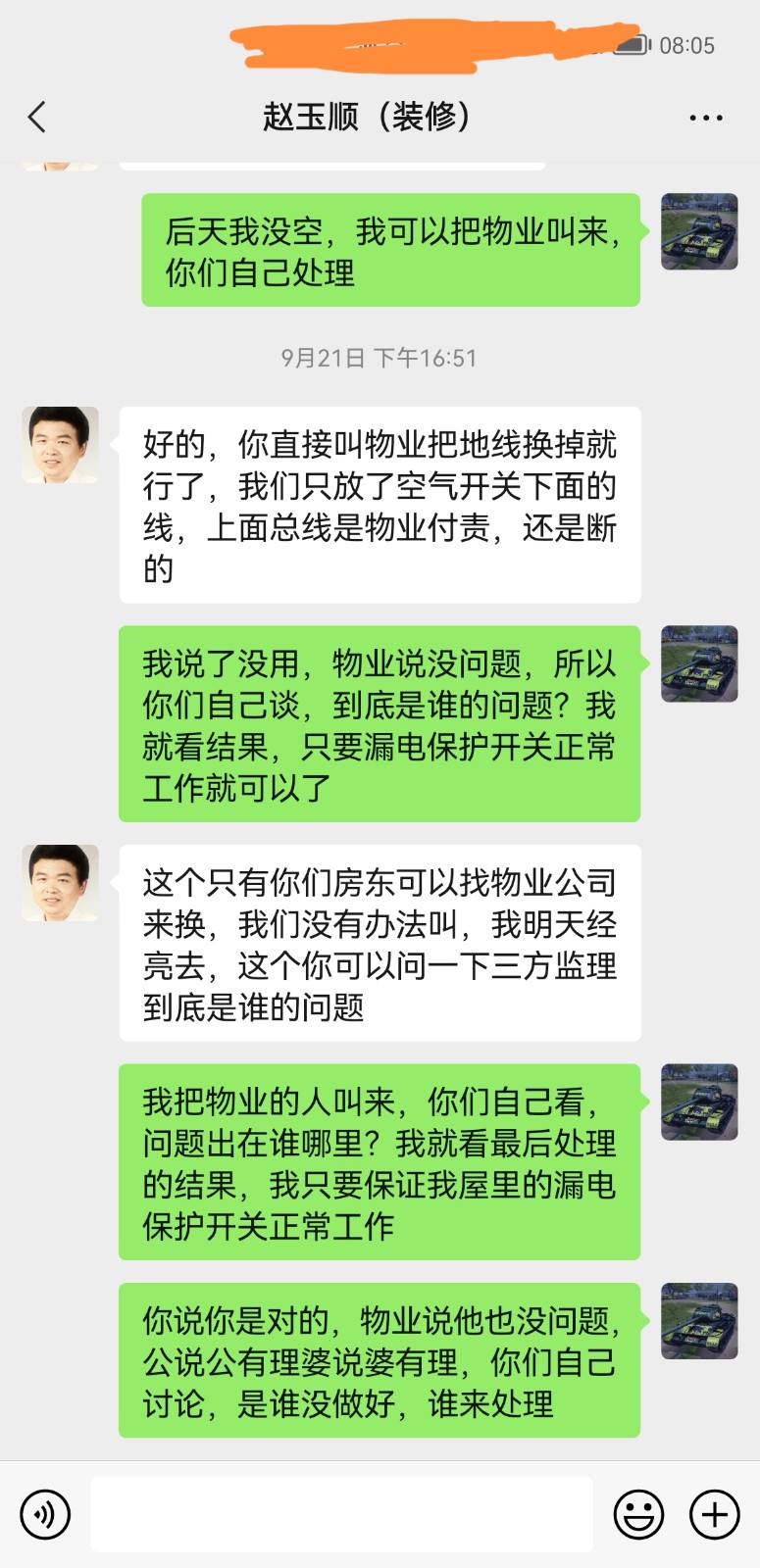
Task: Tap my tank avatar beside message starting 我说了没用
Action: [699, 664]
